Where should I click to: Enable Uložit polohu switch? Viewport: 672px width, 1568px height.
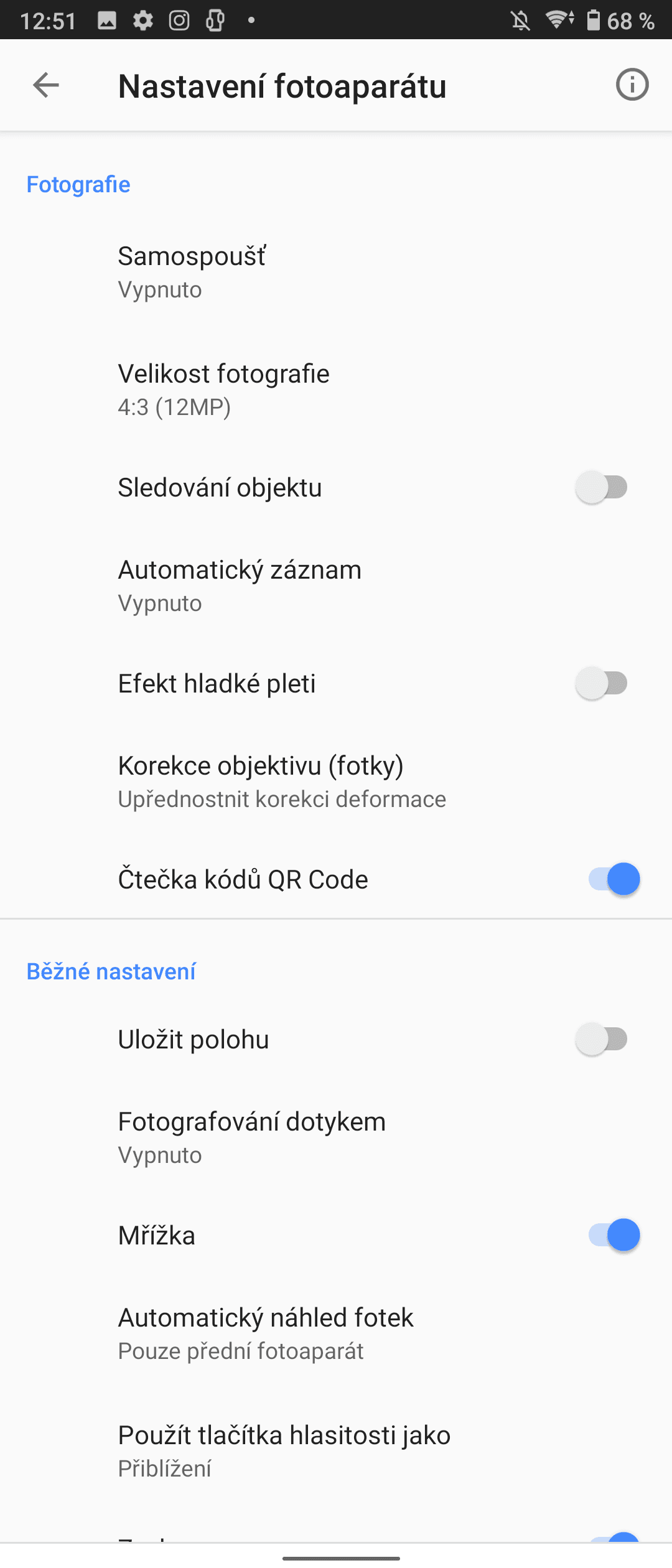click(602, 1039)
